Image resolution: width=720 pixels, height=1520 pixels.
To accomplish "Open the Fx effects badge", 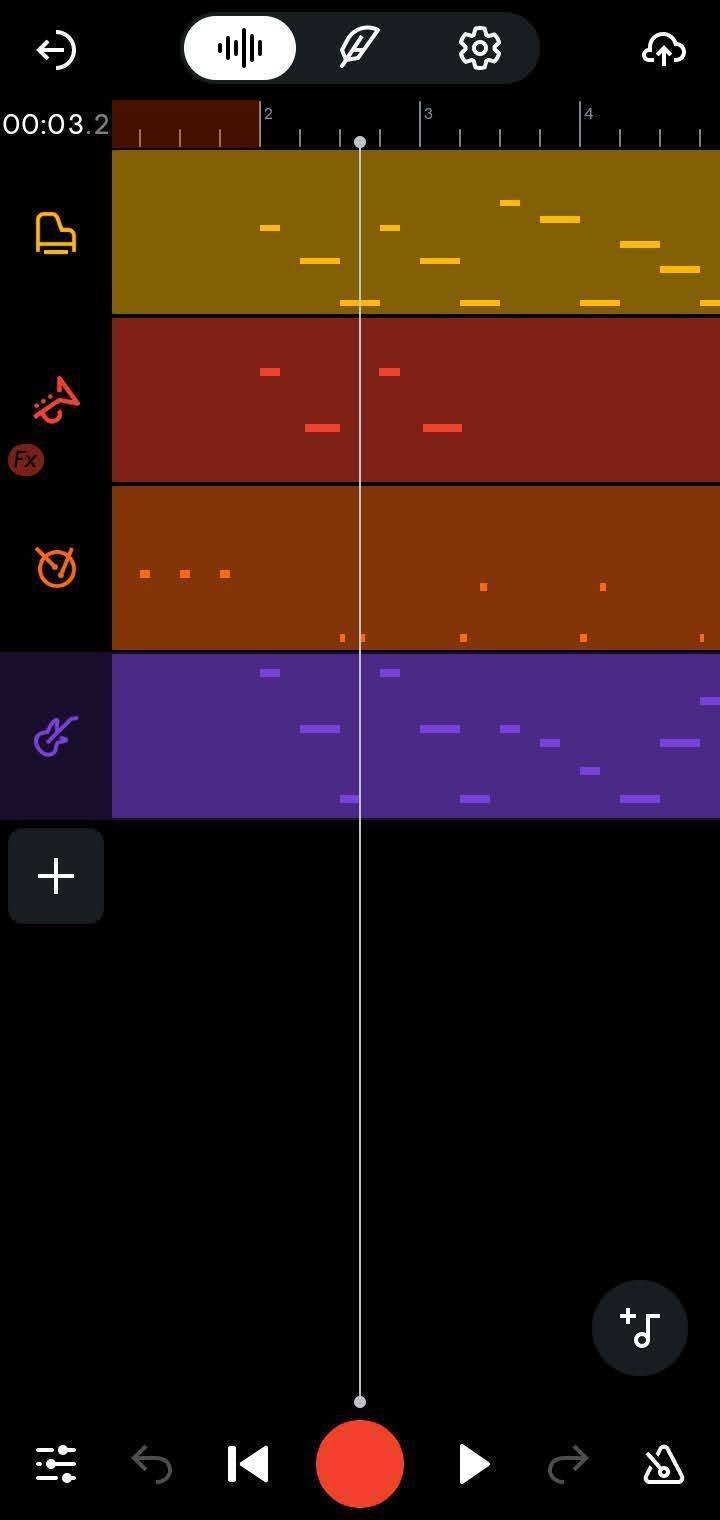I will (x=26, y=460).
